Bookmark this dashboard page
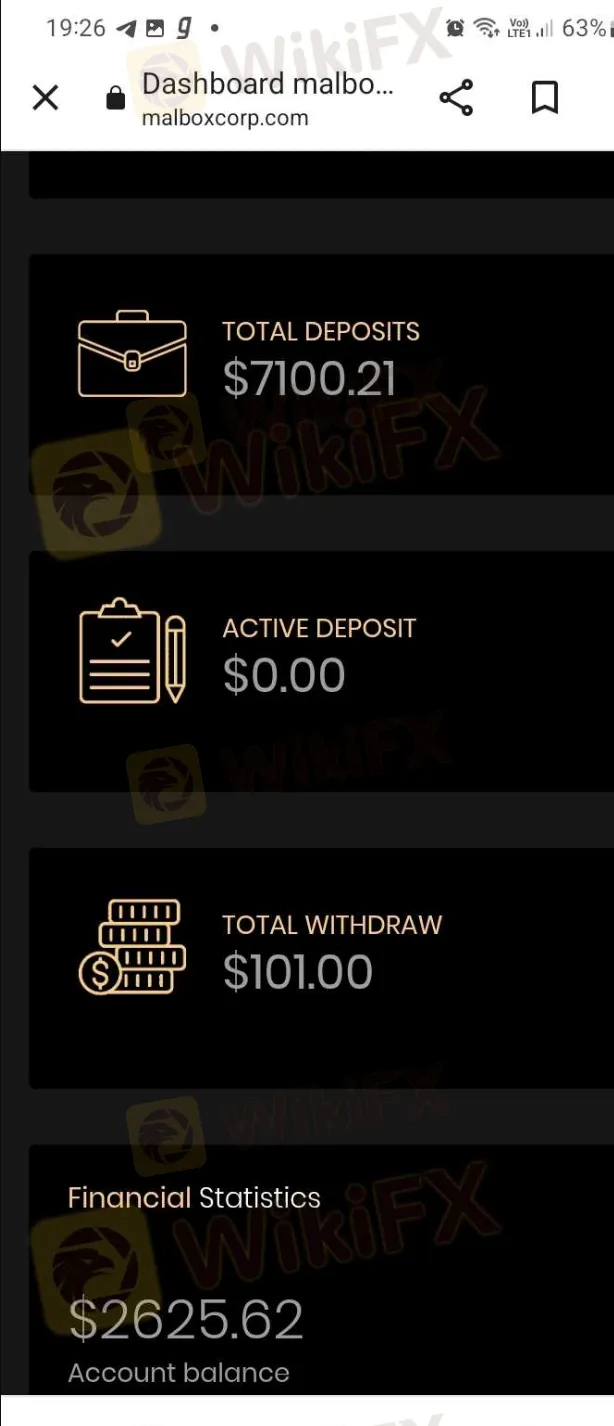The image size is (614, 1426). (544, 98)
